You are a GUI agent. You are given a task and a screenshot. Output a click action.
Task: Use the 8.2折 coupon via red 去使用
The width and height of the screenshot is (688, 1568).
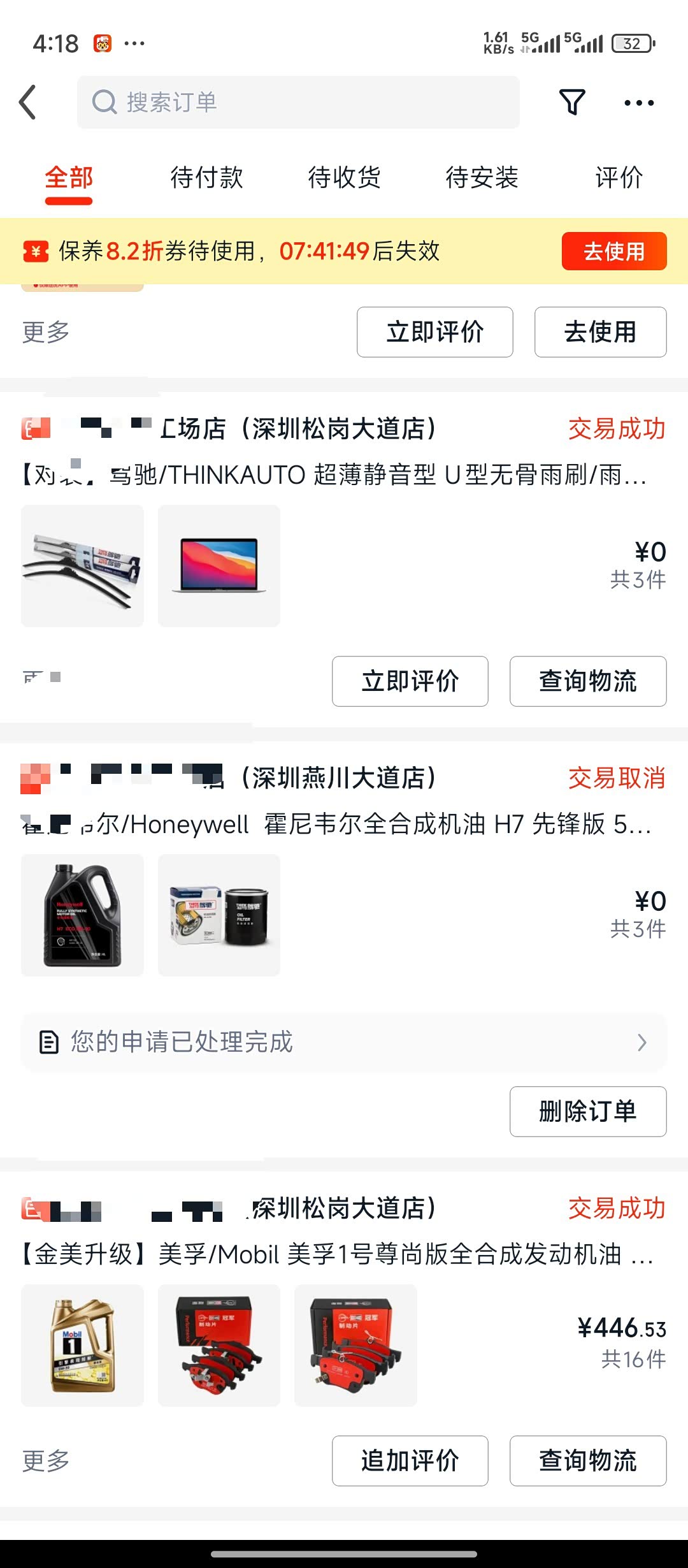coord(613,251)
